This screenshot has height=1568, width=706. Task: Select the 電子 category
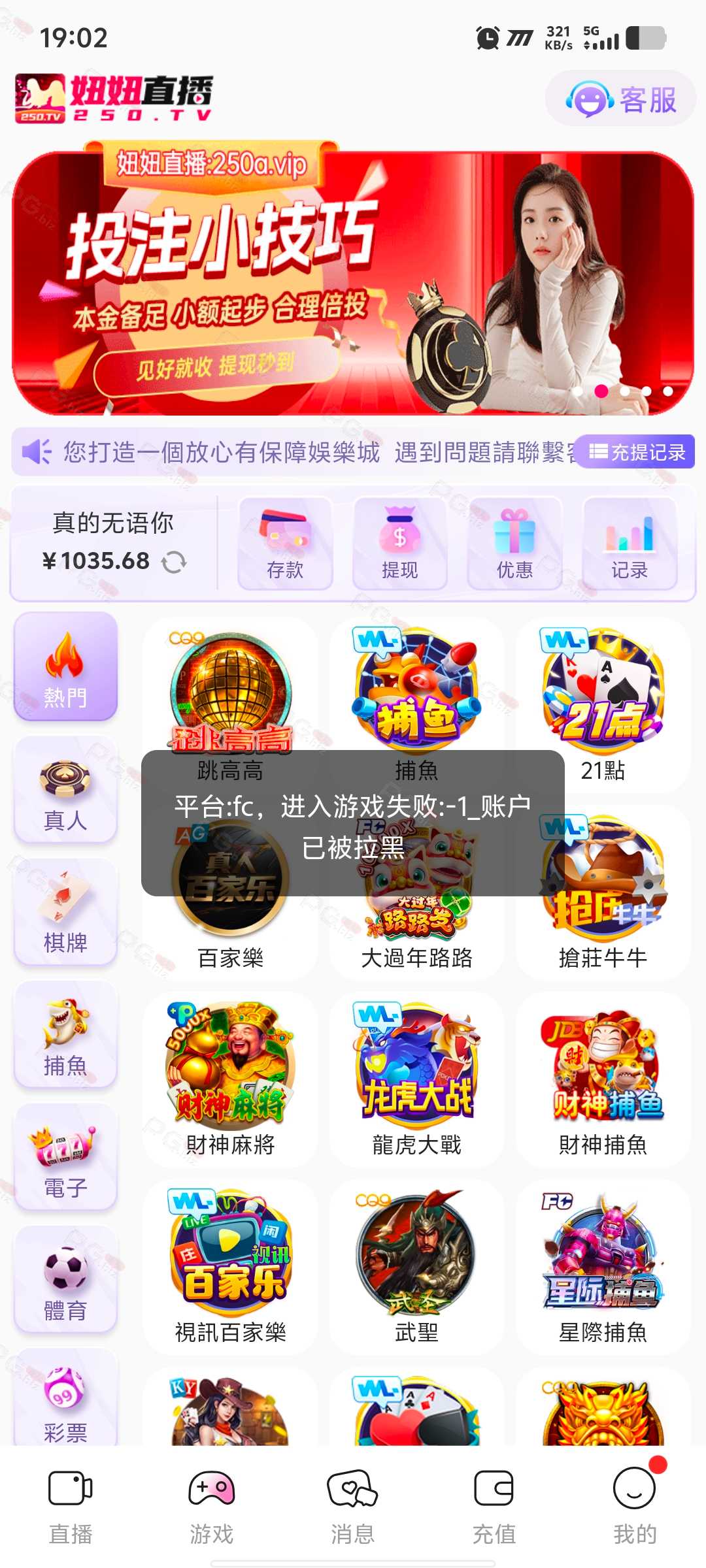click(65, 1156)
